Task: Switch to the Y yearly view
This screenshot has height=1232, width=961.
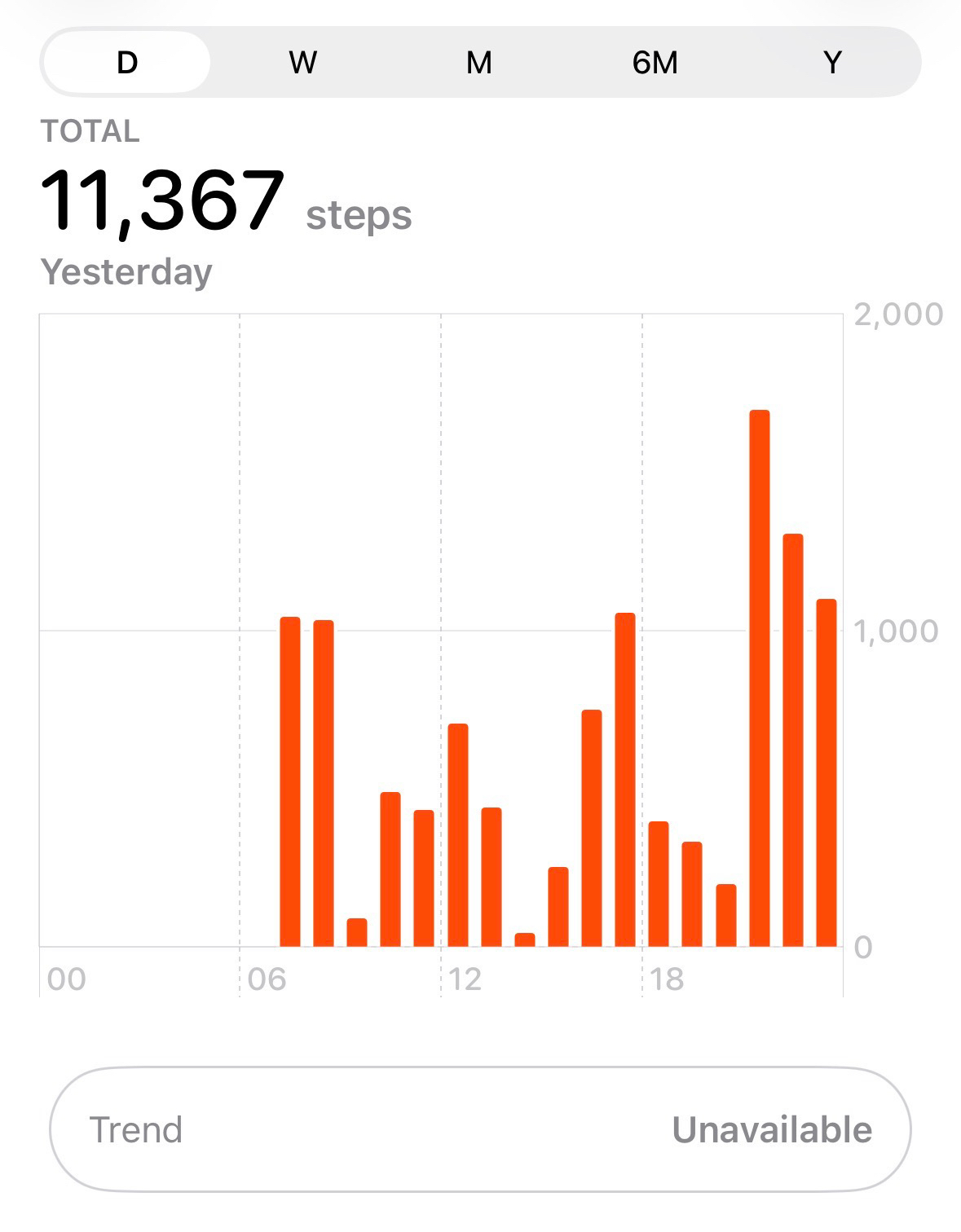Action: click(x=832, y=62)
